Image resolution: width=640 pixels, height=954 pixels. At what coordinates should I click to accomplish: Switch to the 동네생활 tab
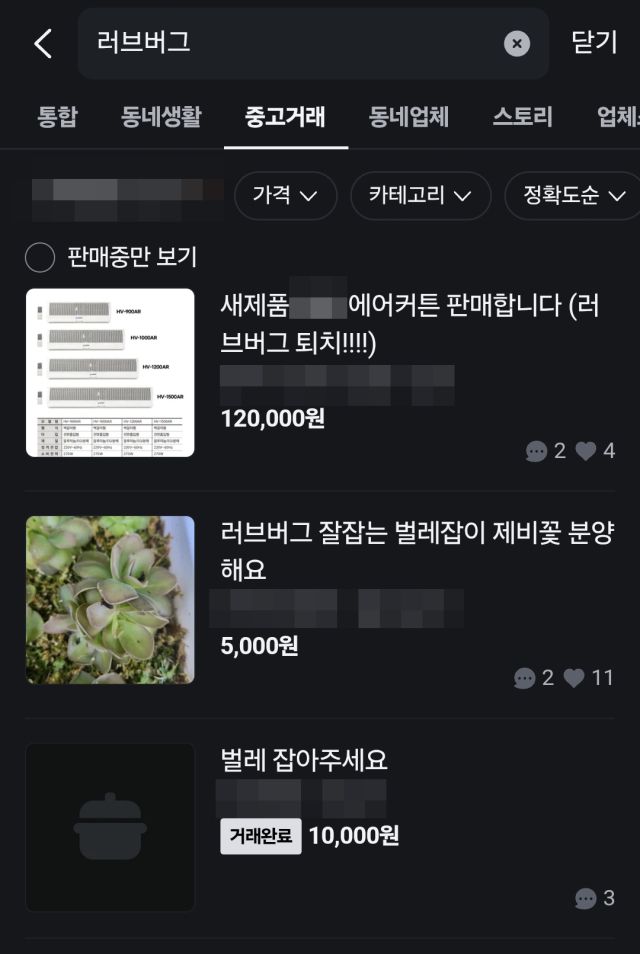pyautogui.click(x=161, y=117)
